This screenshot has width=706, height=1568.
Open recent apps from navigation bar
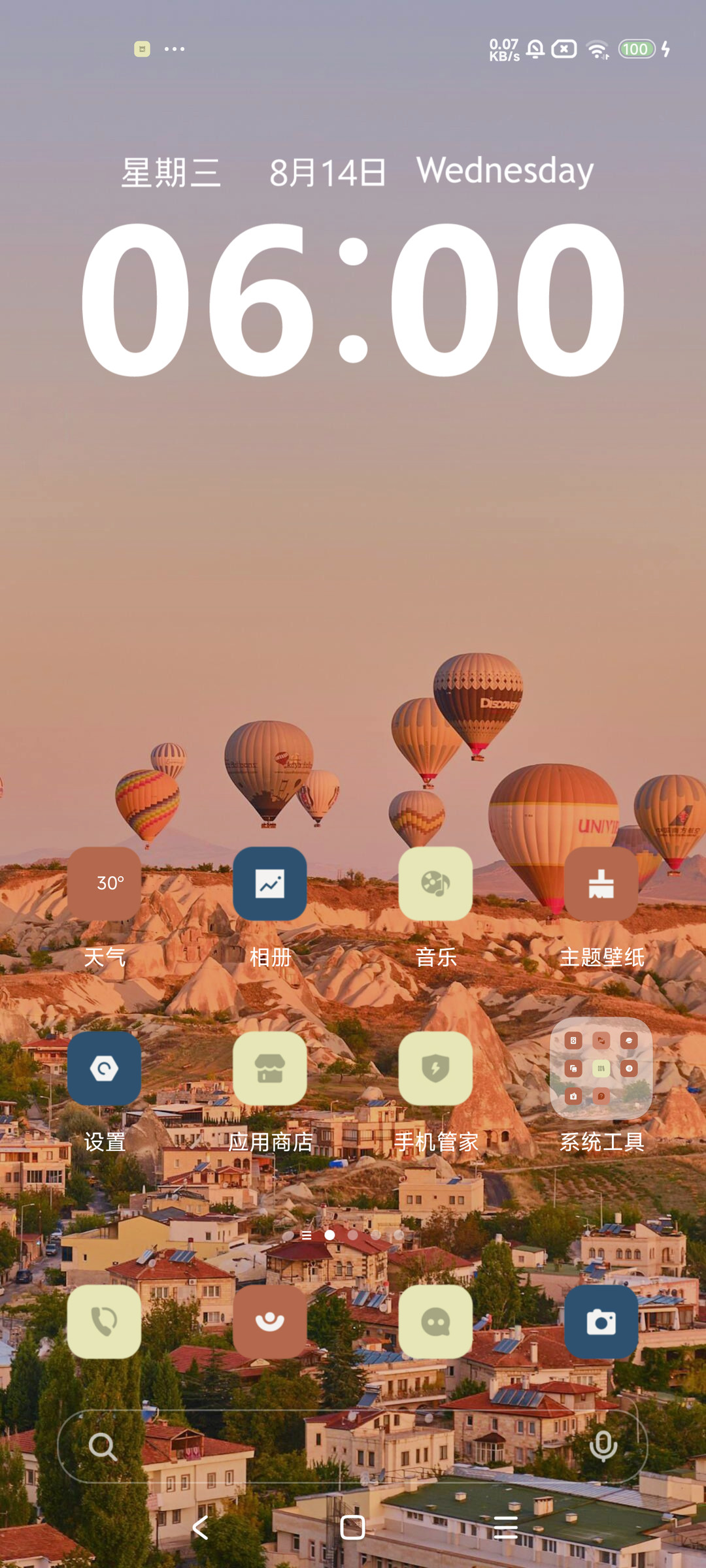505,1527
